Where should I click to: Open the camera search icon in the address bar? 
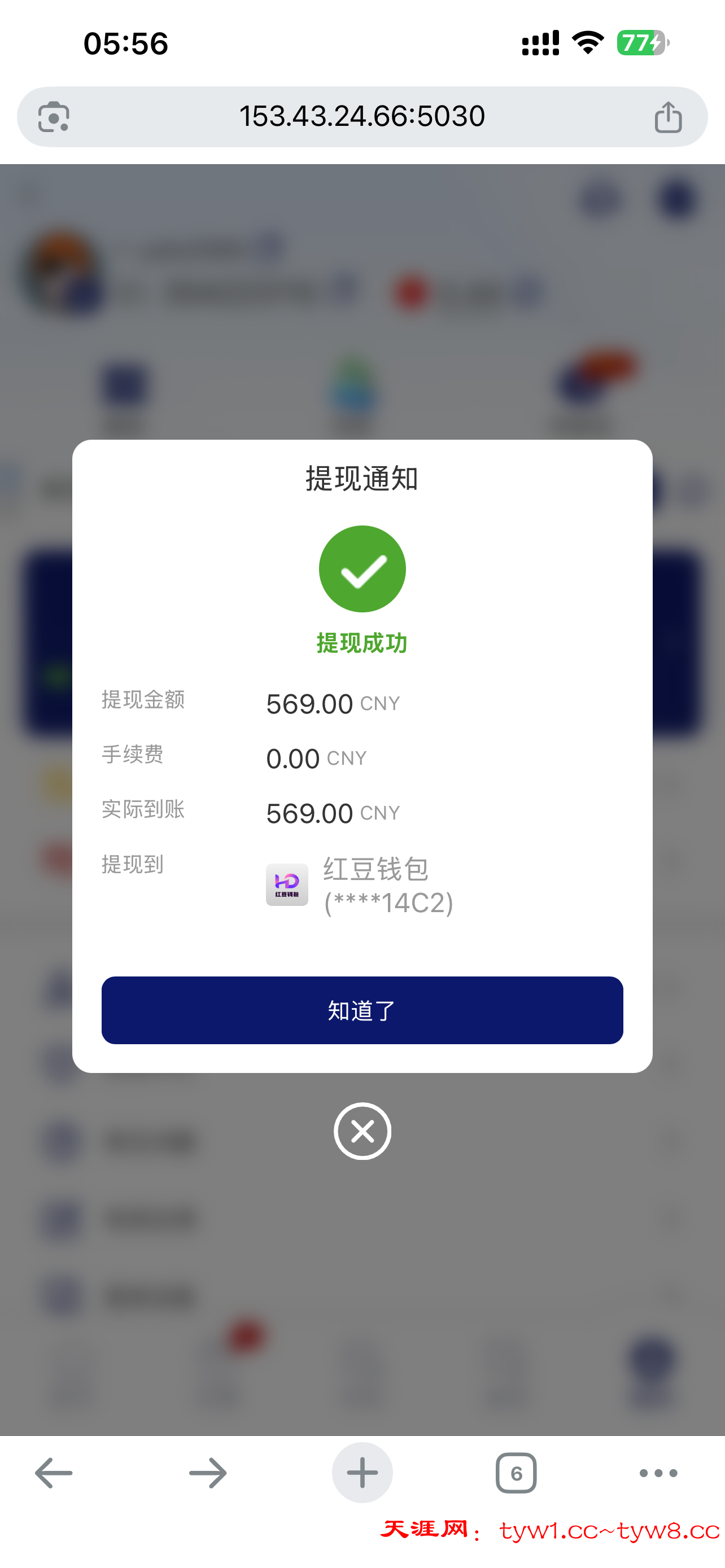[x=54, y=117]
